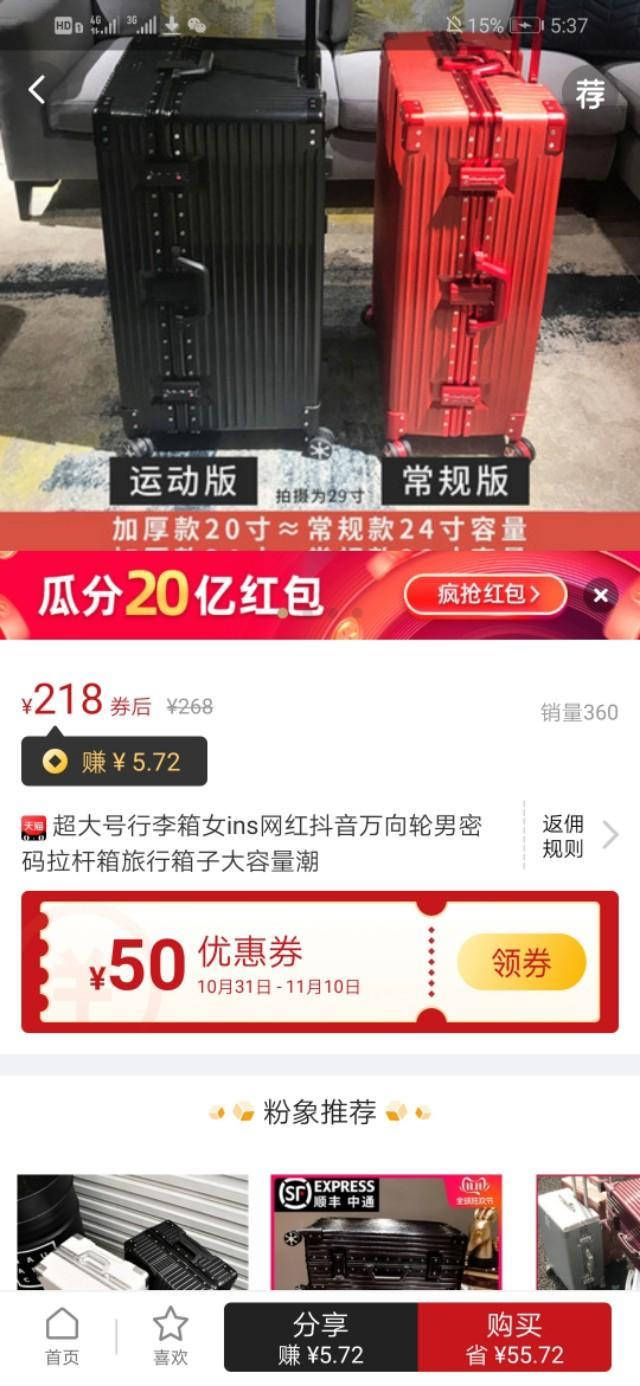The width and height of the screenshot is (640, 1386).
Task: Buy the suitcase with 购买
Action: click(514, 1337)
